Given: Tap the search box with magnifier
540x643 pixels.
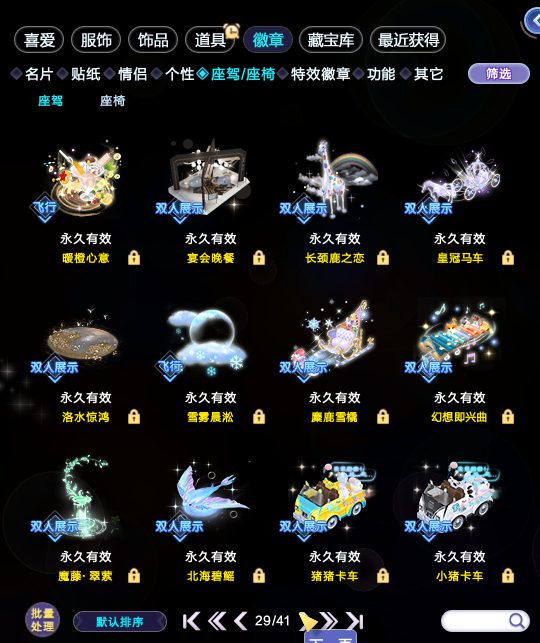Looking at the screenshot, I should (x=485, y=621).
